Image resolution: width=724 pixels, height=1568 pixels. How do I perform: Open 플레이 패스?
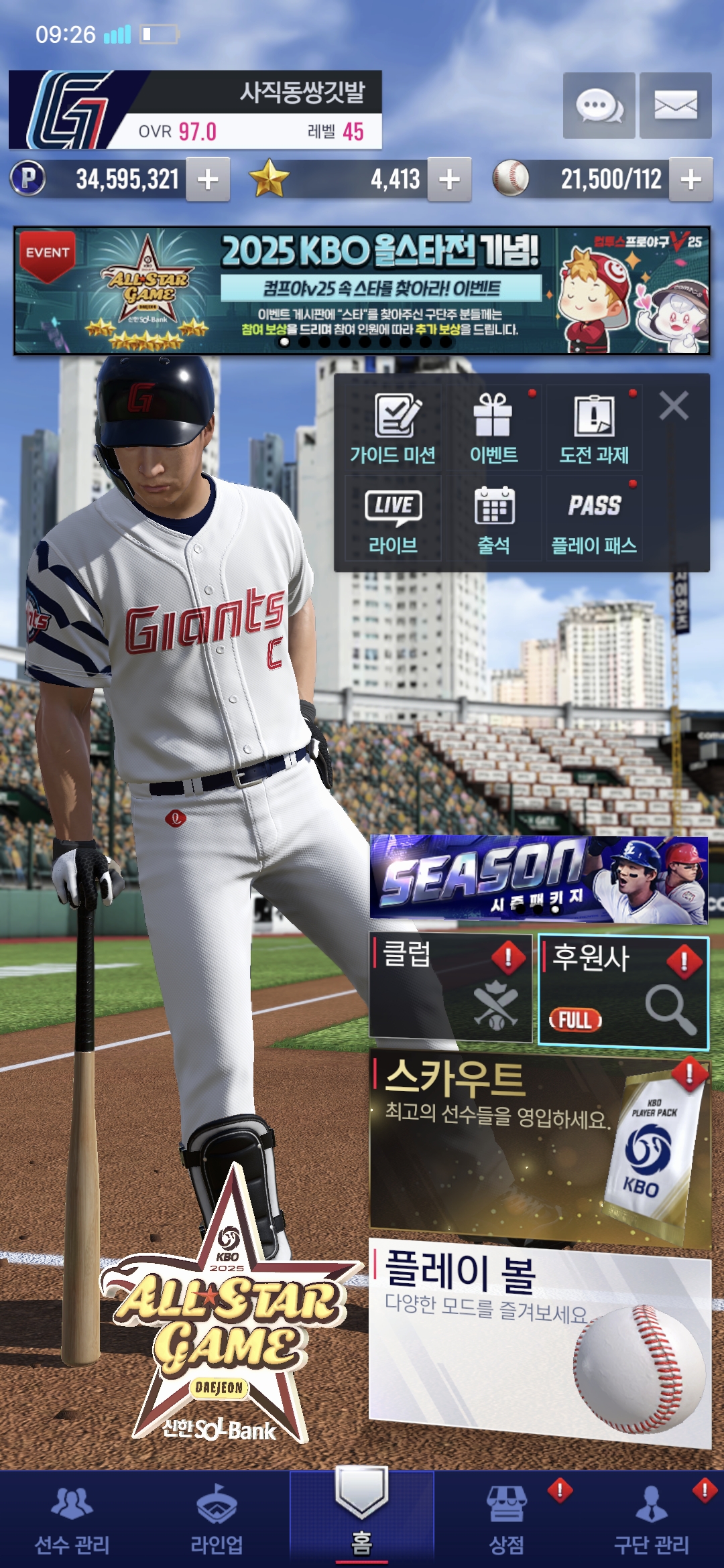pos(594,519)
